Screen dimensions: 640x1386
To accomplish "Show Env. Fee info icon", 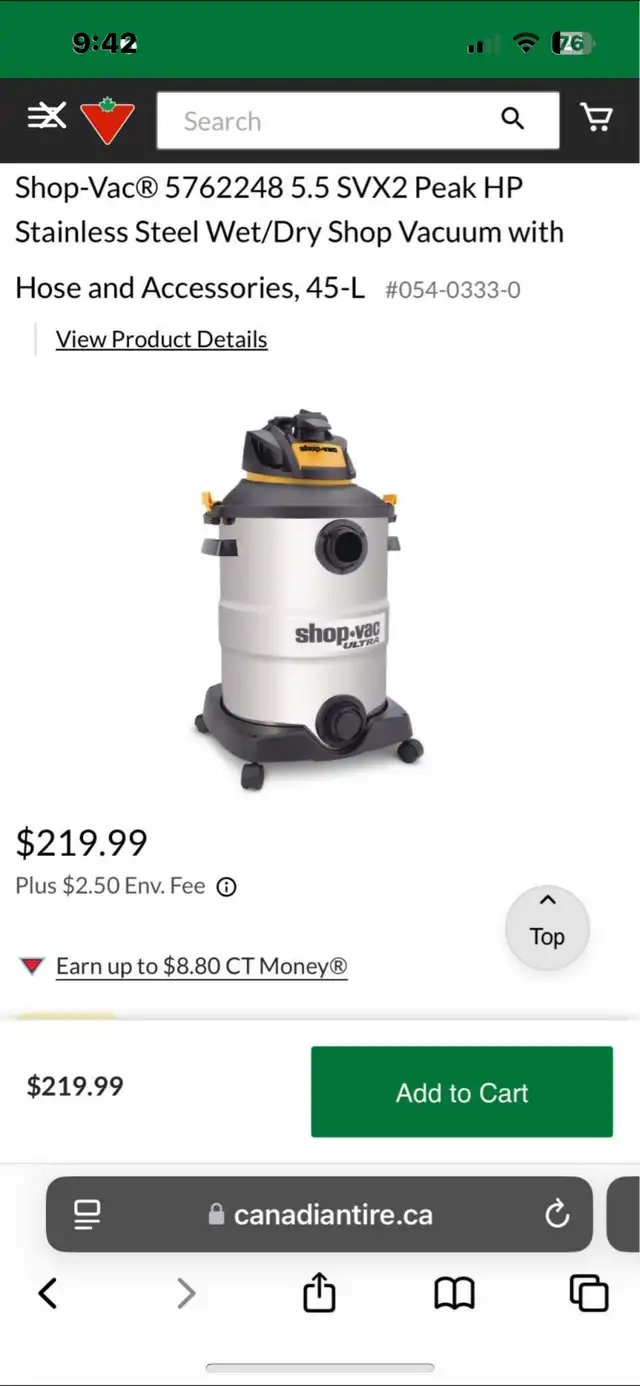I will (227, 886).
